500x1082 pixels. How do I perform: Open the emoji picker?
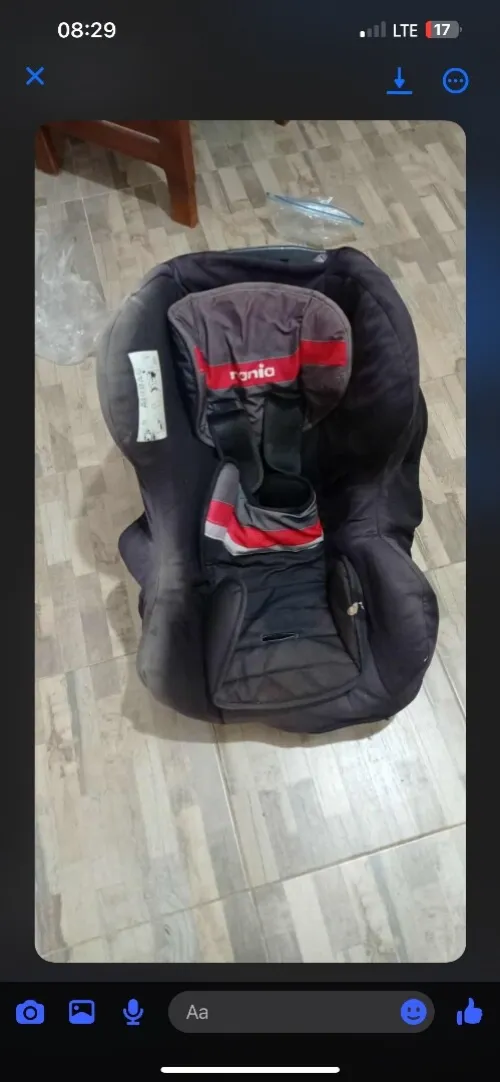tap(414, 1012)
